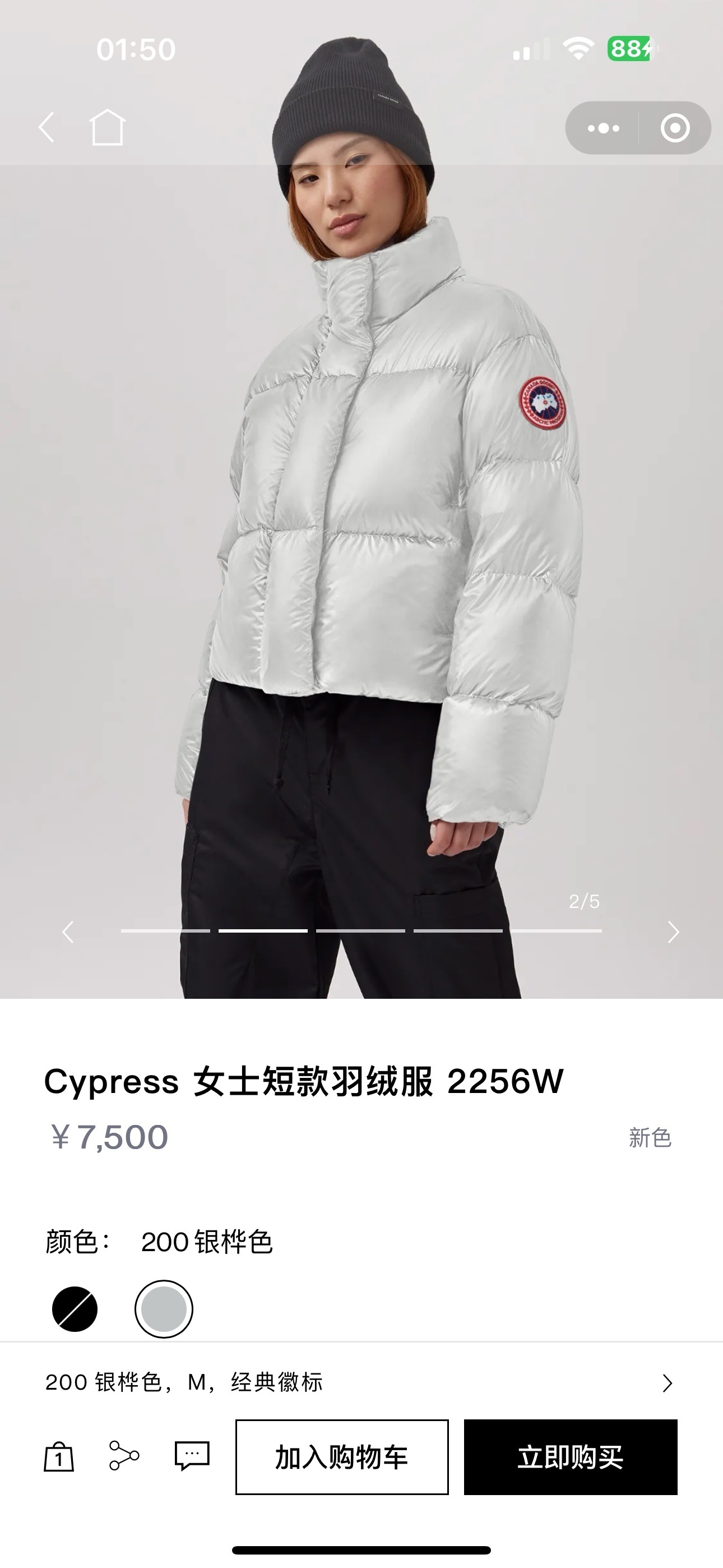Return to the store home page
Viewport: 723px width, 1568px height.
coord(107,127)
